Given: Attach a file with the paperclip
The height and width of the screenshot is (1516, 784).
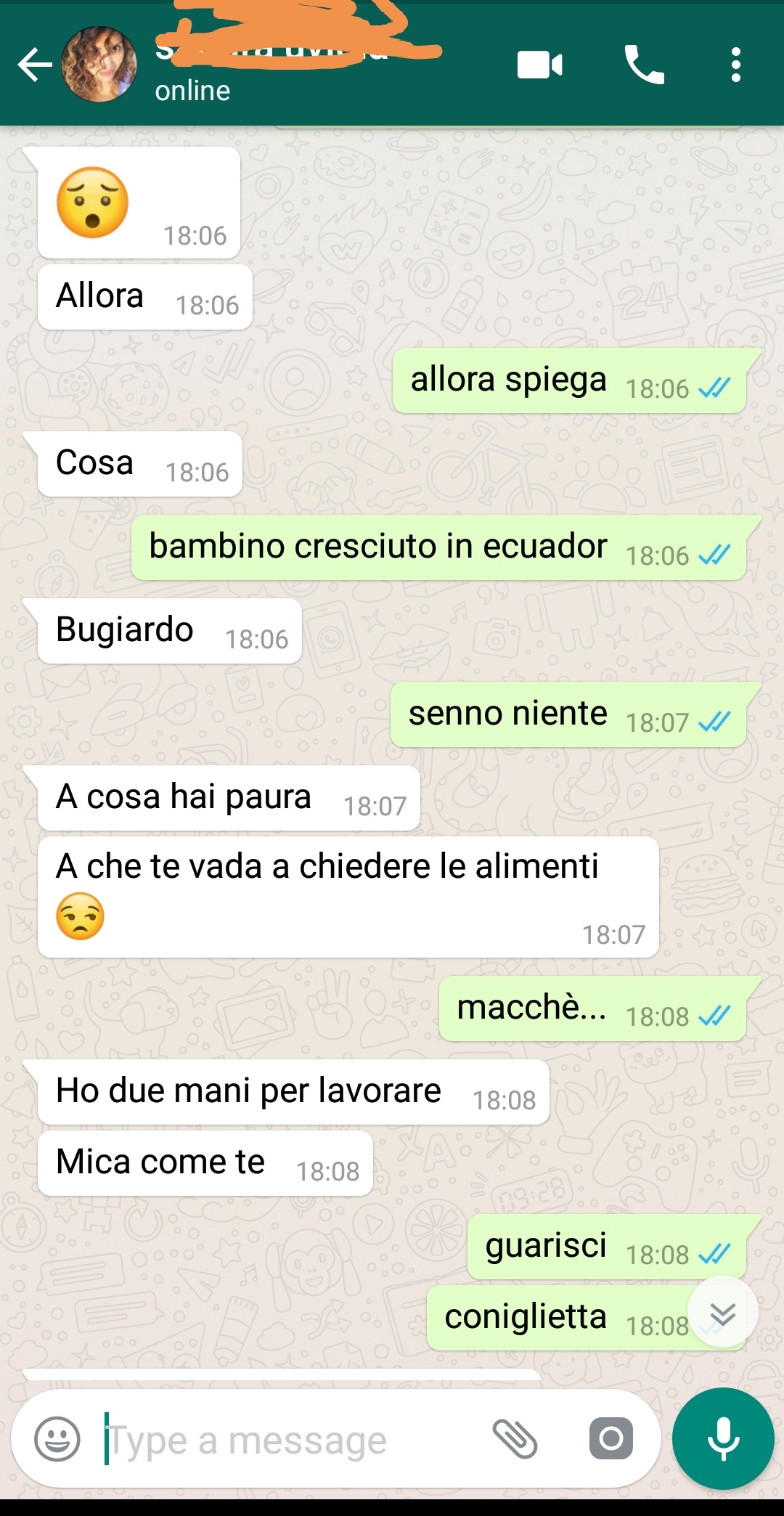Looking at the screenshot, I should pyautogui.click(x=515, y=1438).
